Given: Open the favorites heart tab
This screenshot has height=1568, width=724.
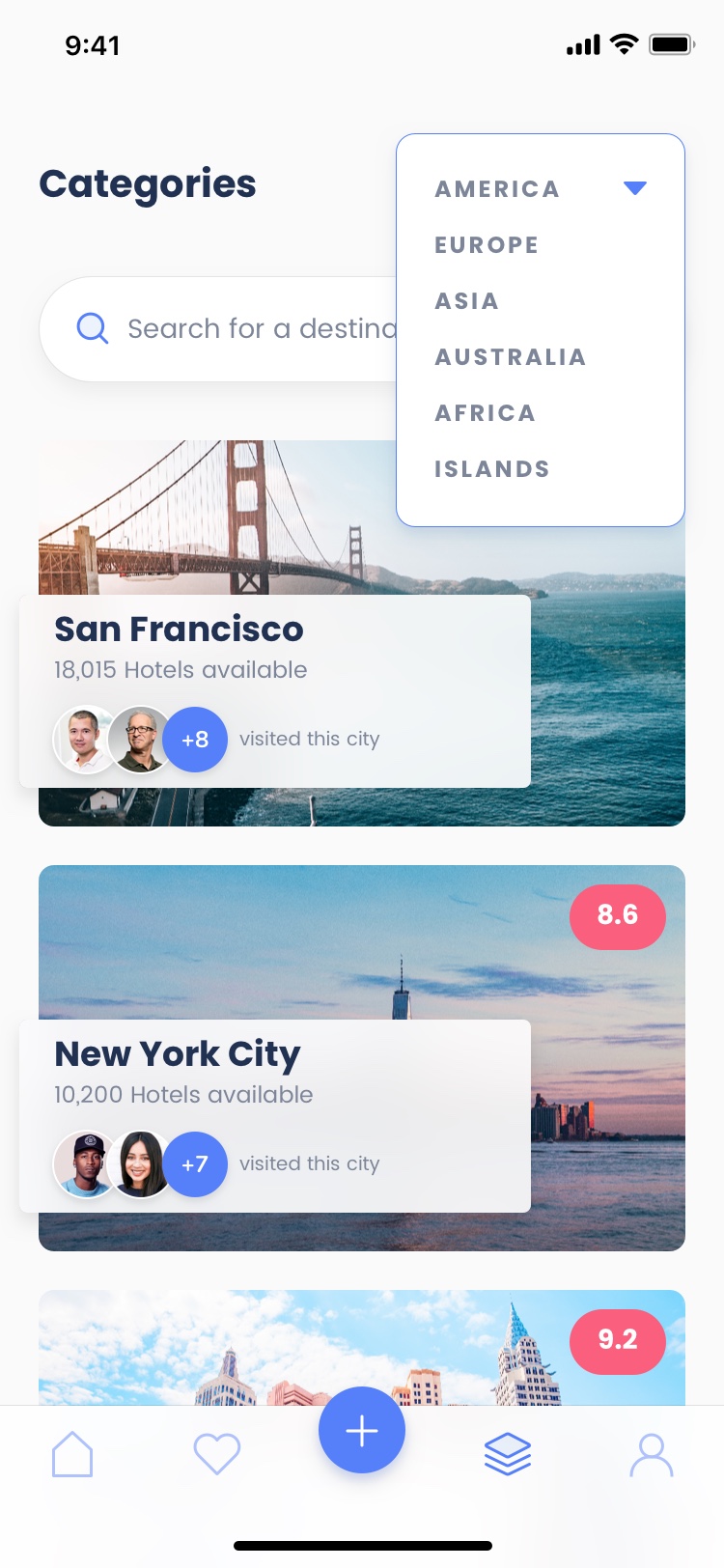Looking at the screenshot, I should (x=217, y=1454).
